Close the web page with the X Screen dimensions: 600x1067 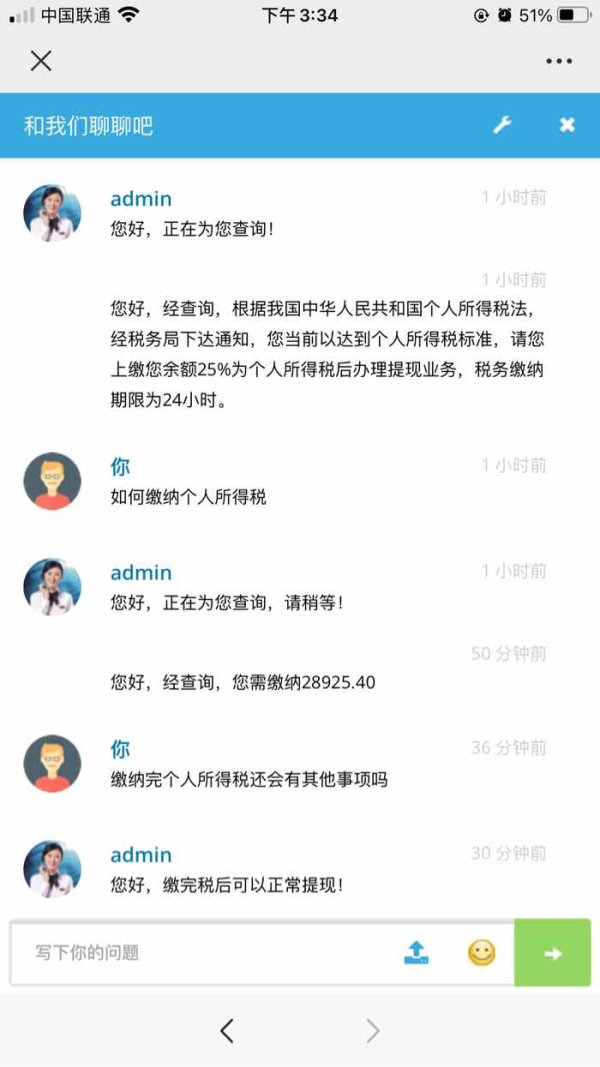pyautogui.click(x=41, y=61)
